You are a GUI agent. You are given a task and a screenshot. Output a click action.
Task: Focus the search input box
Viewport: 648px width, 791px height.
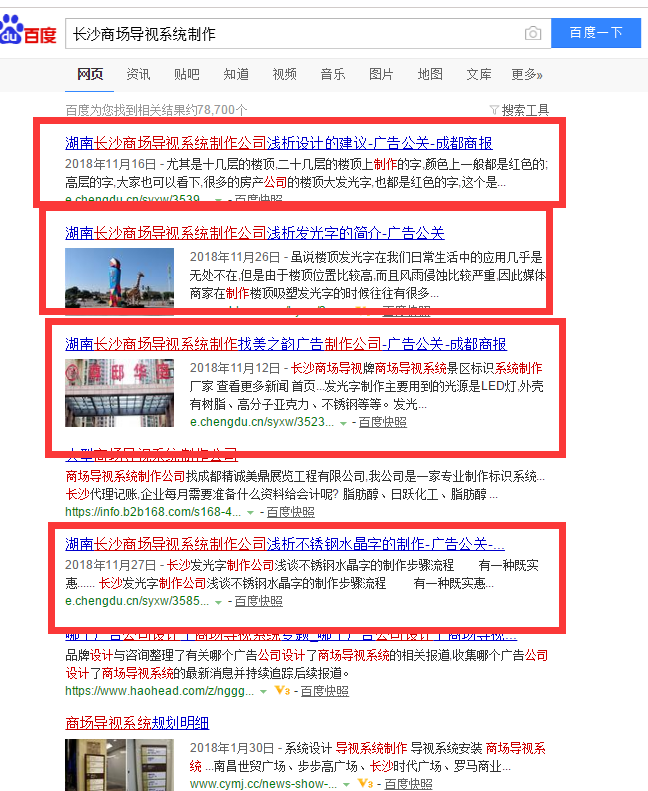click(x=290, y=34)
